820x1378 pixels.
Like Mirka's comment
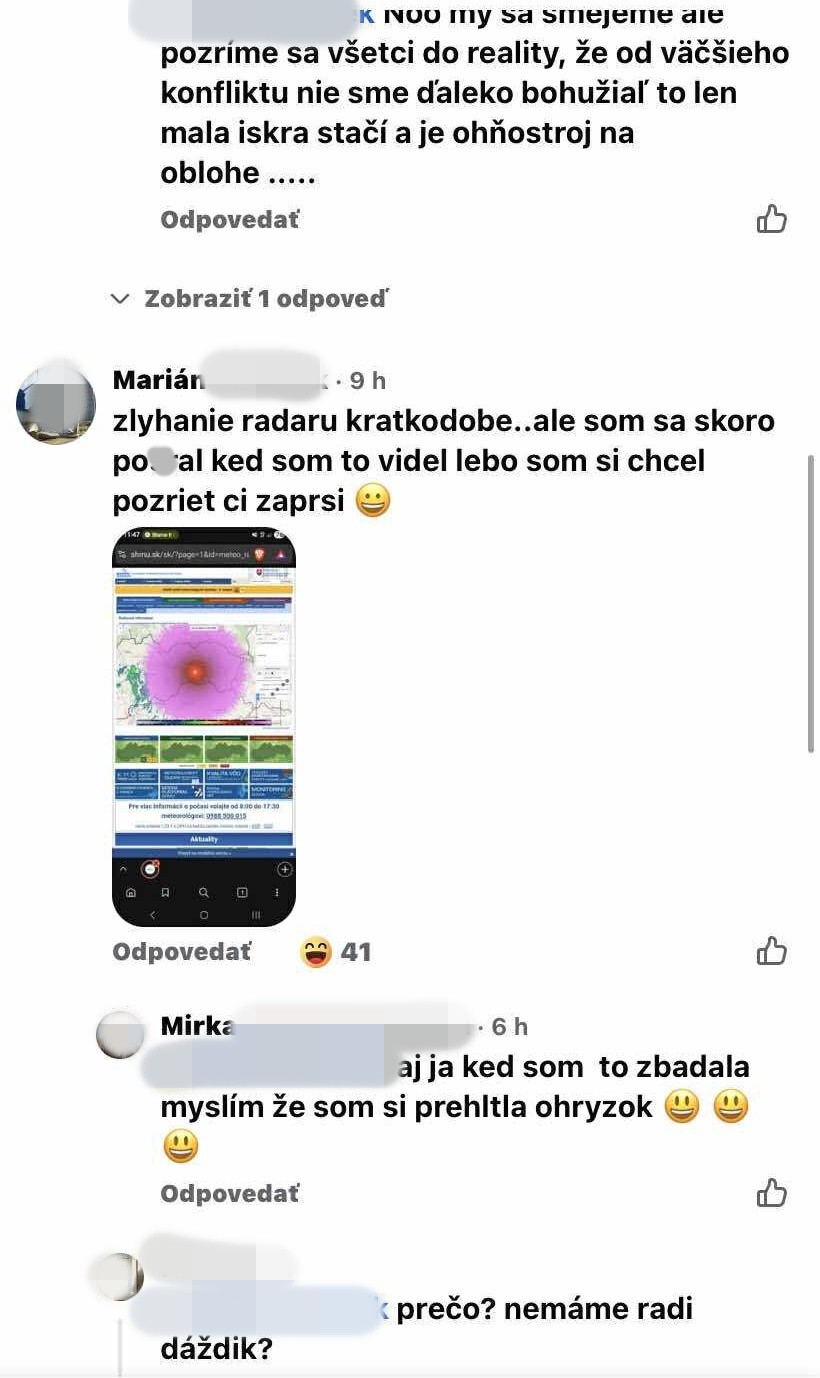coord(771,1193)
